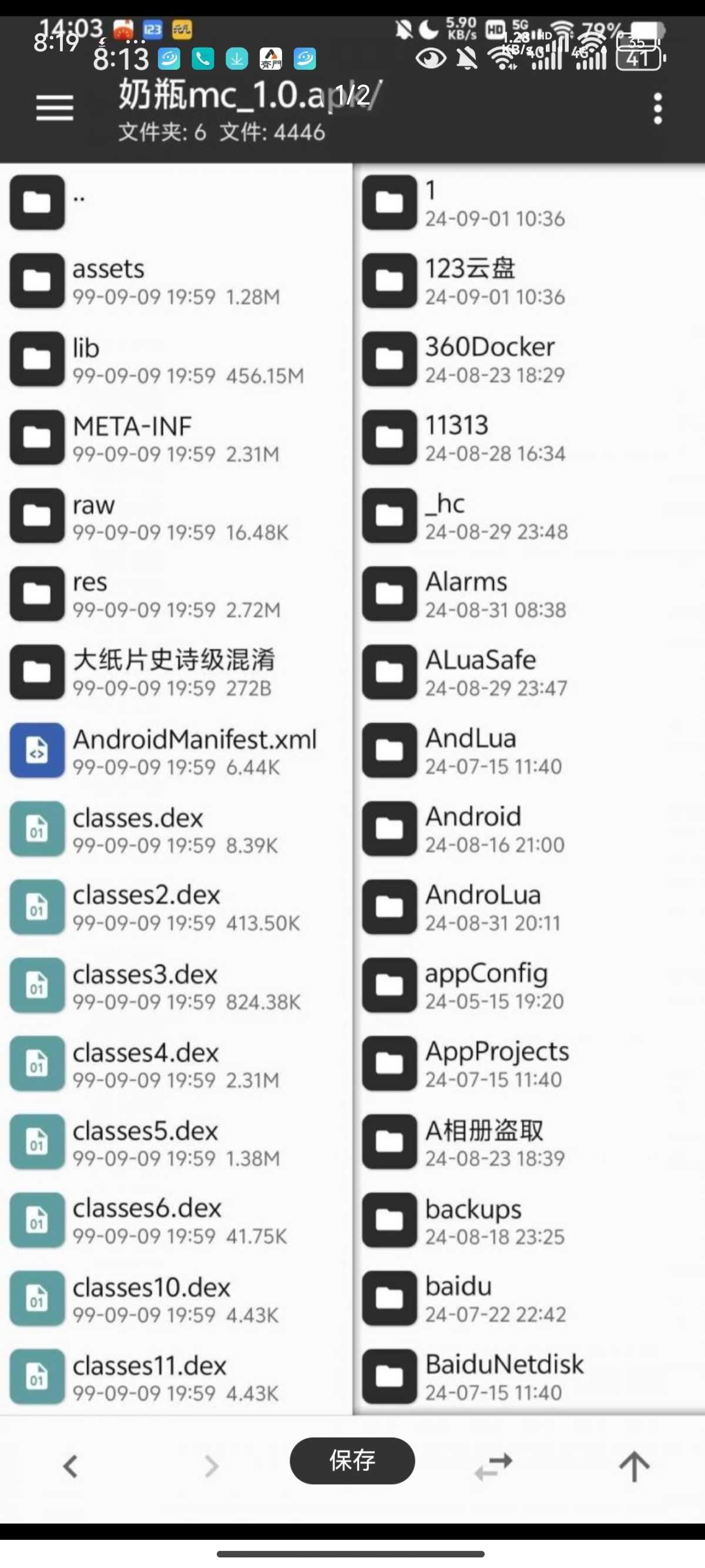Open the 大纸片史诗级混淆 folder
The height and width of the screenshot is (1568, 705).
176,672
